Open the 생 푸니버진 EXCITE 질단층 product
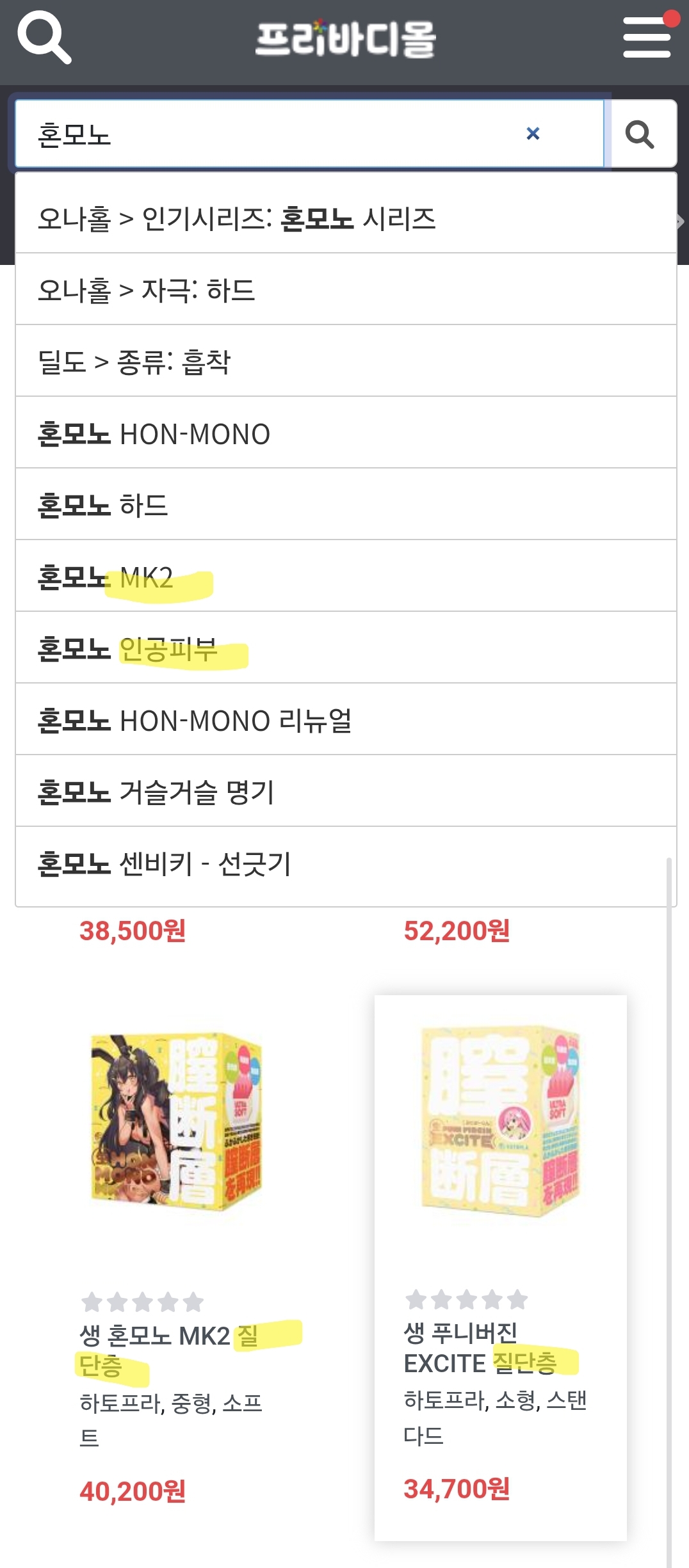Viewport: 689px width, 1568px height. pyautogui.click(x=500, y=1124)
